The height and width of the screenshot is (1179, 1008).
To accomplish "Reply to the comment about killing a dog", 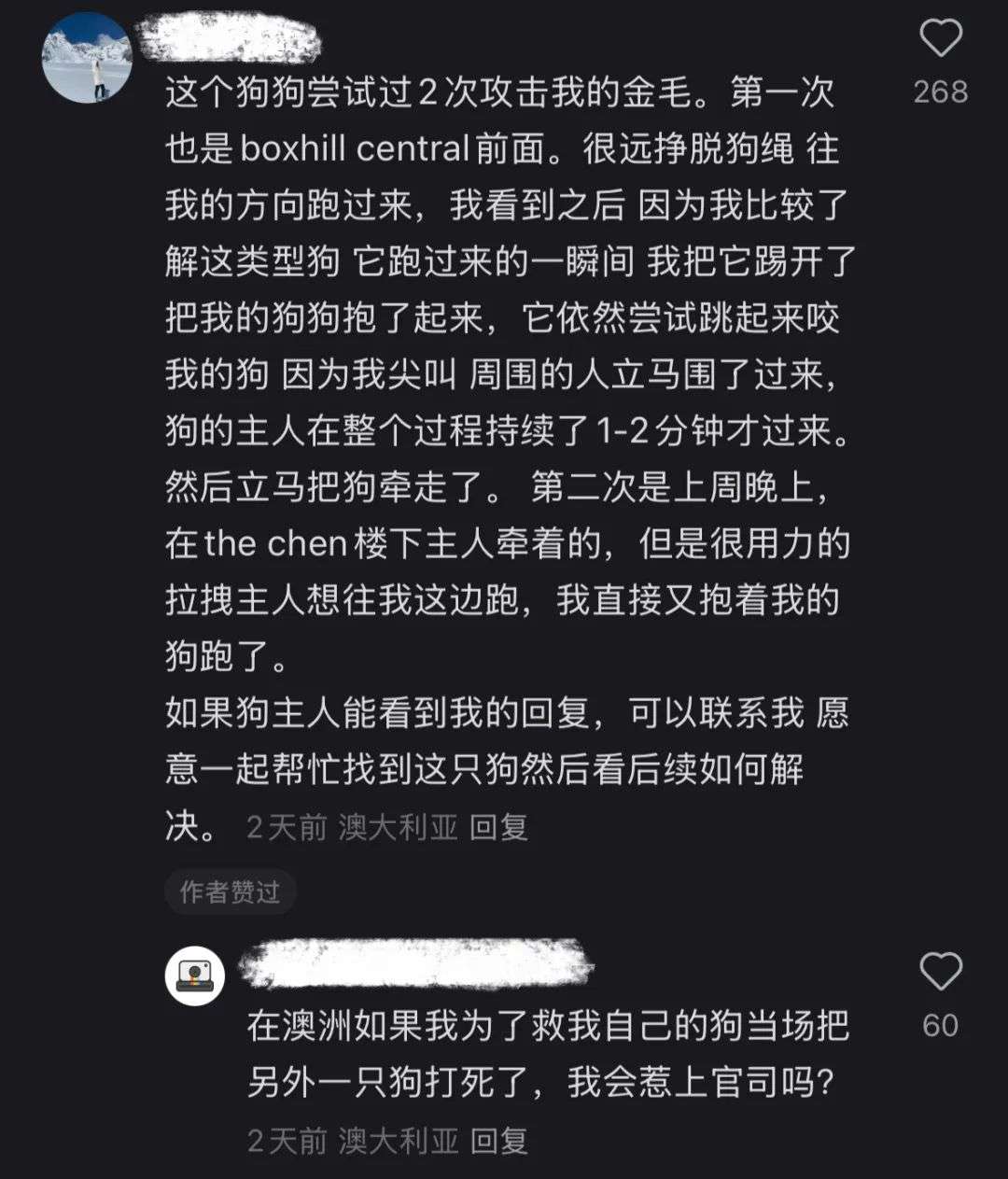I will pyautogui.click(x=498, y=1141).
